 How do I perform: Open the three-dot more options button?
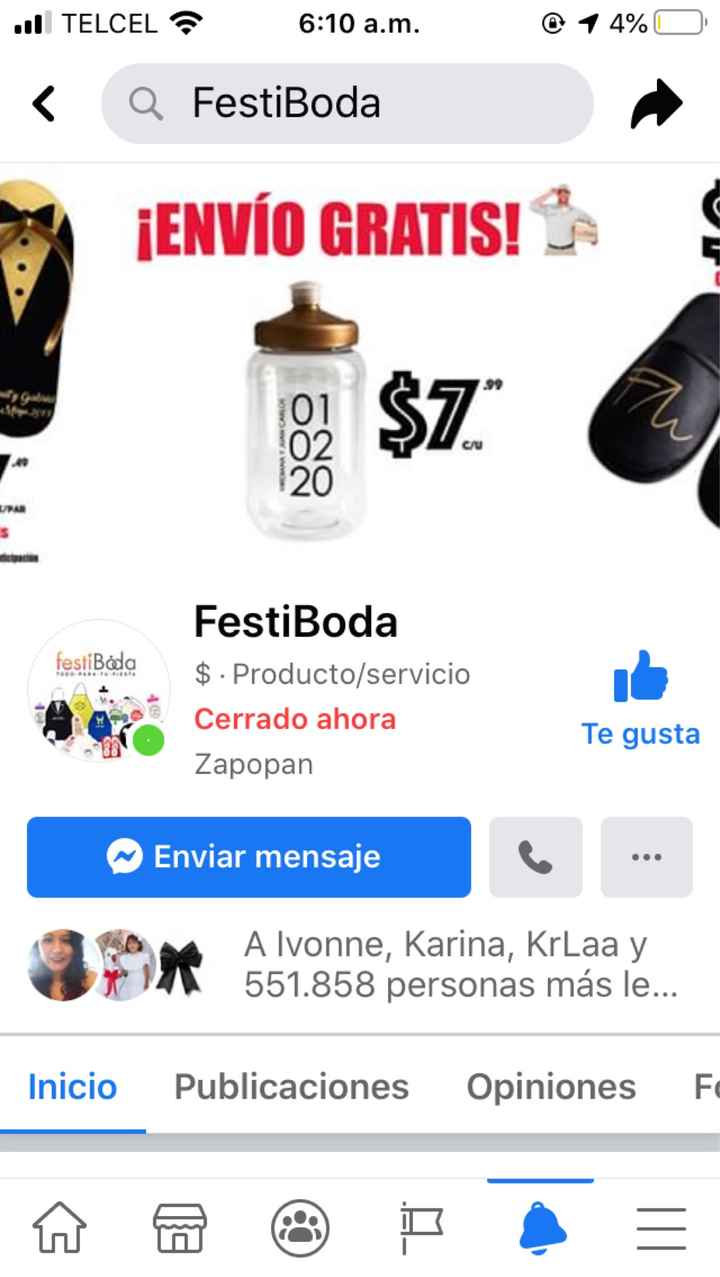click(x=646, y=857)
